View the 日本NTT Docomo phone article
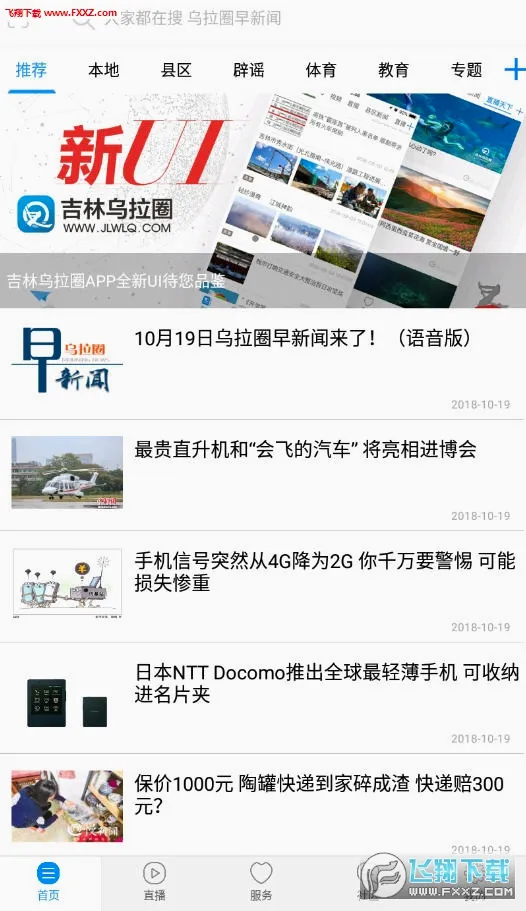Image resolution: width=526 pixels, height=911 pixels. tap(263, 698)
